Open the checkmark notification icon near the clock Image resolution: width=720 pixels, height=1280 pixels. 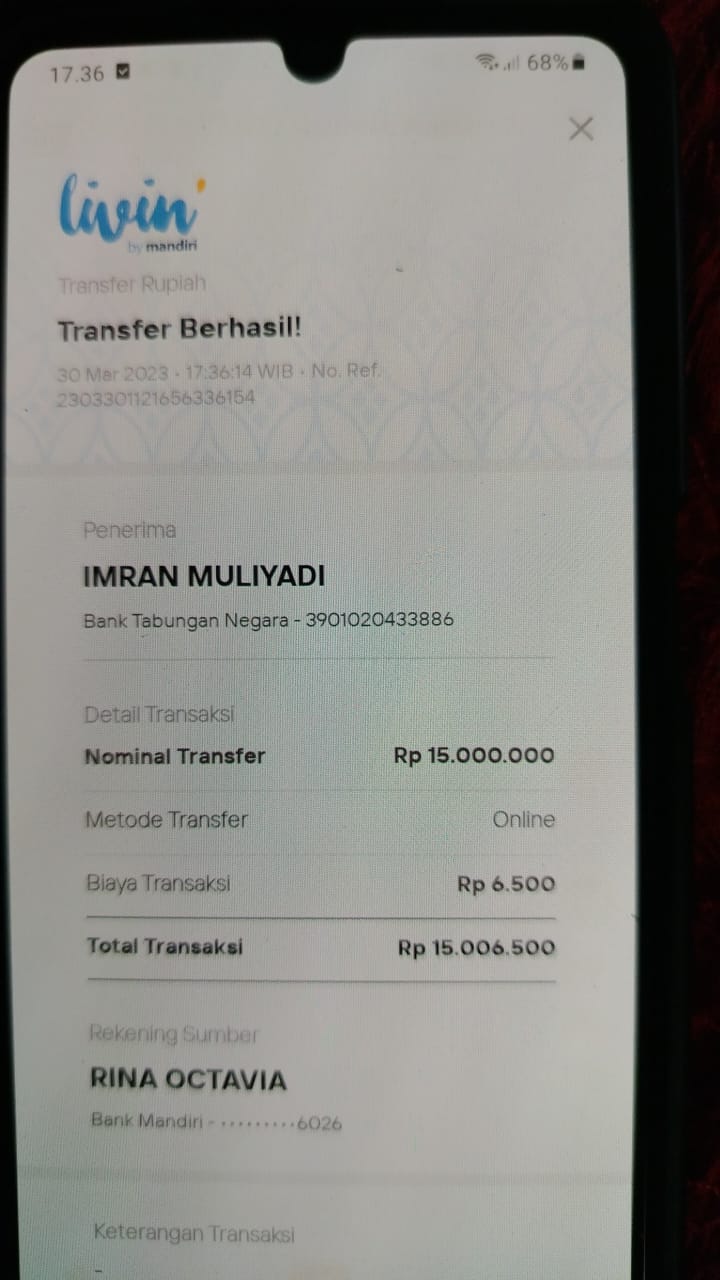click(124, 72)
